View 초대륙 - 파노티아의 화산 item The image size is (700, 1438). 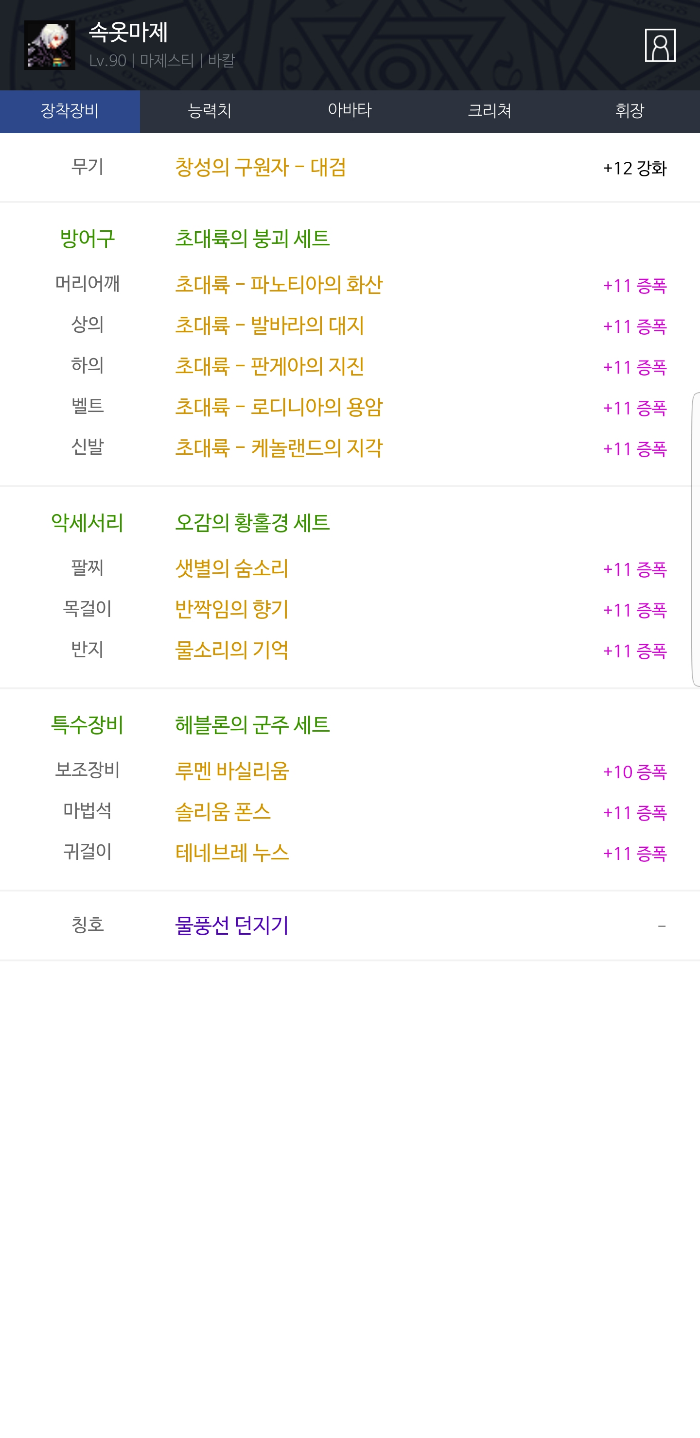(x=279, y=285)
